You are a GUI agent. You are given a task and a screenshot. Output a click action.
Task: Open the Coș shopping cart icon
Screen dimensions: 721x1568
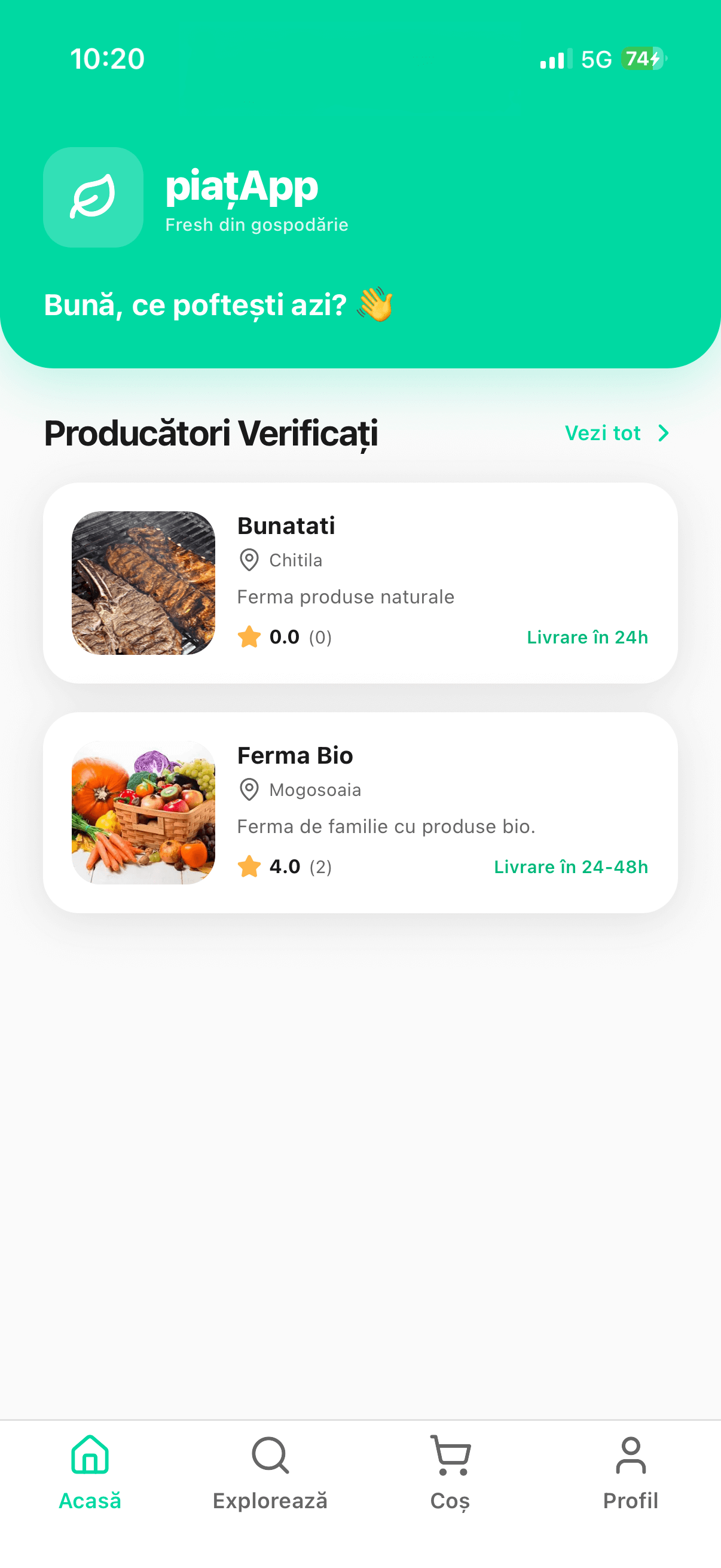tap(450, 1455)
